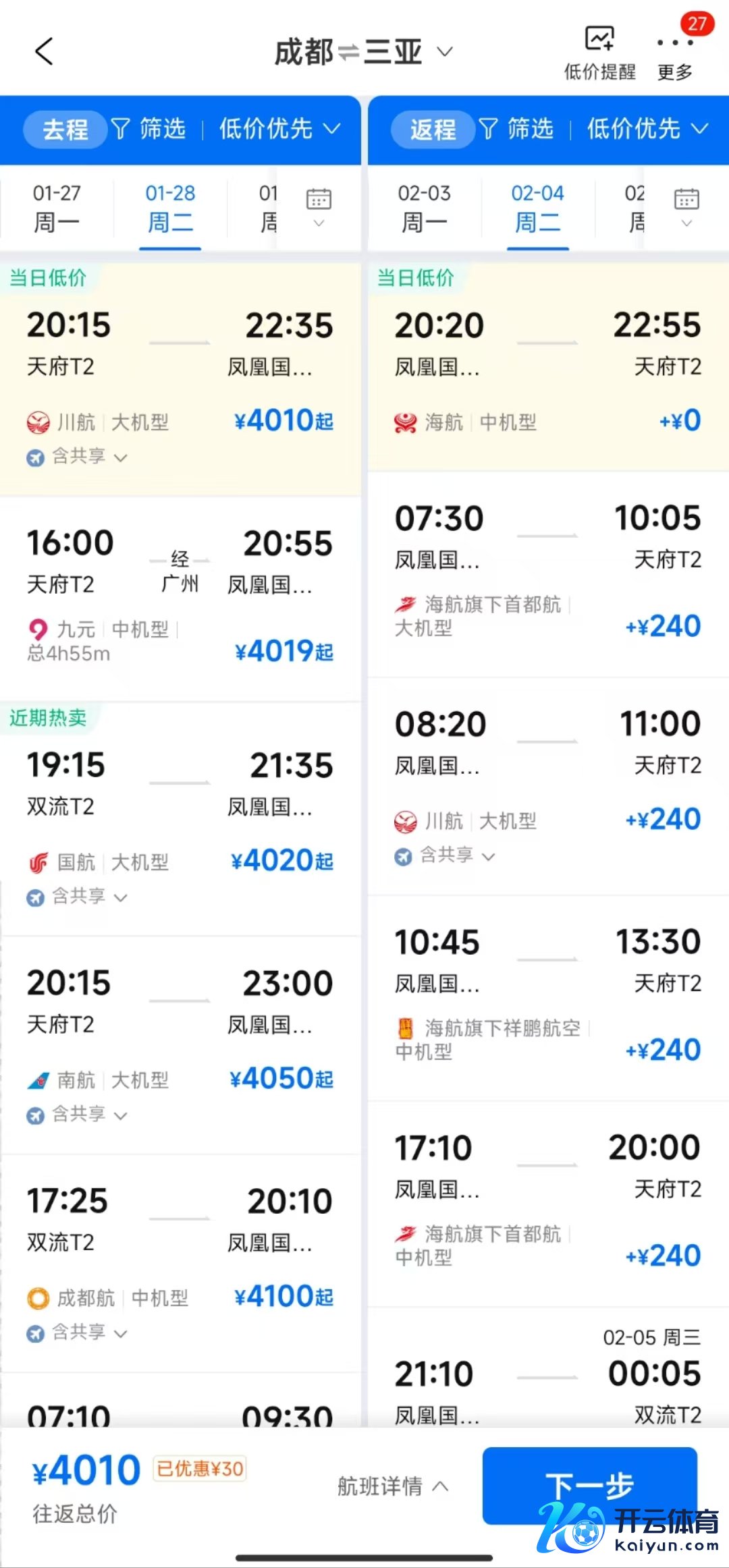Expand the 航班详情 flight details
This screenshot has height=1568, width=729.
pyautogui.click(x=393, y=1486)
